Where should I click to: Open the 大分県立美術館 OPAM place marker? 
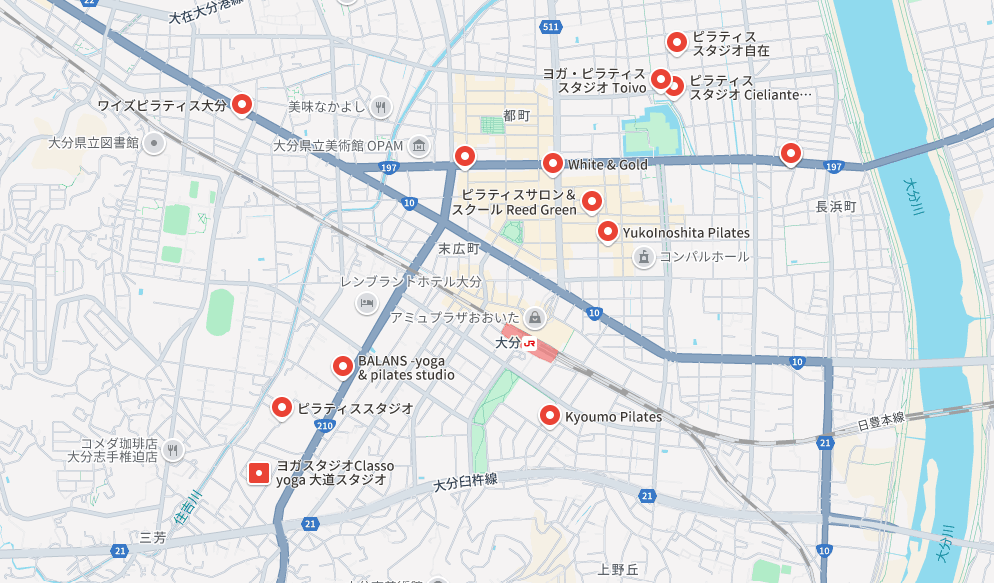pyautogui.click(x=418, y=146)
